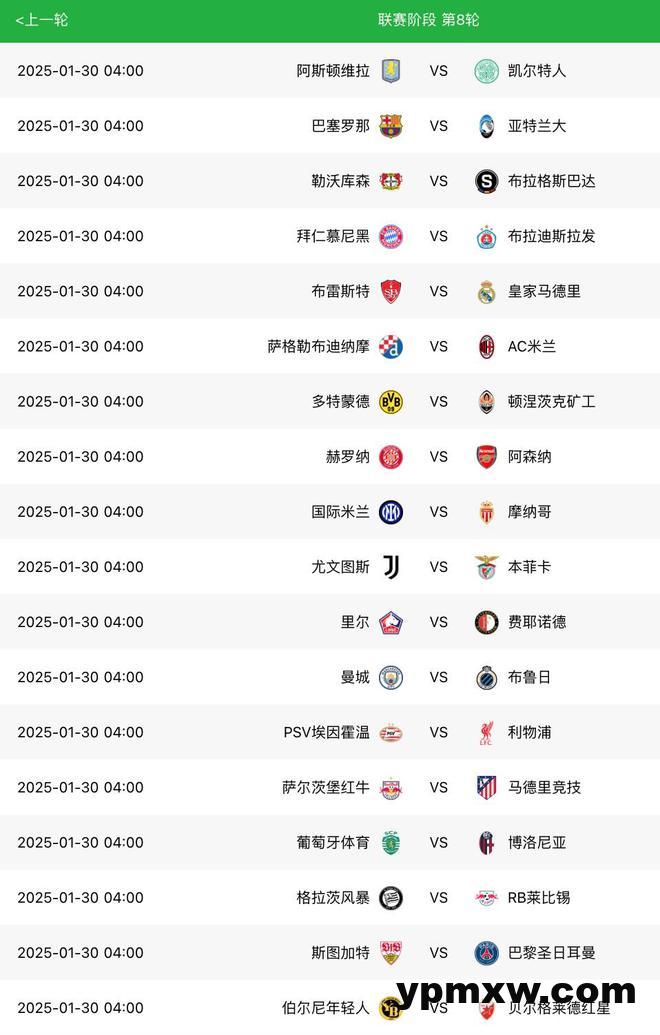Select the 多特蒙德 vs 顿涅茨克矿工 match
Viewport: 660px width, 1035px height.
click(x=438, y=401)
